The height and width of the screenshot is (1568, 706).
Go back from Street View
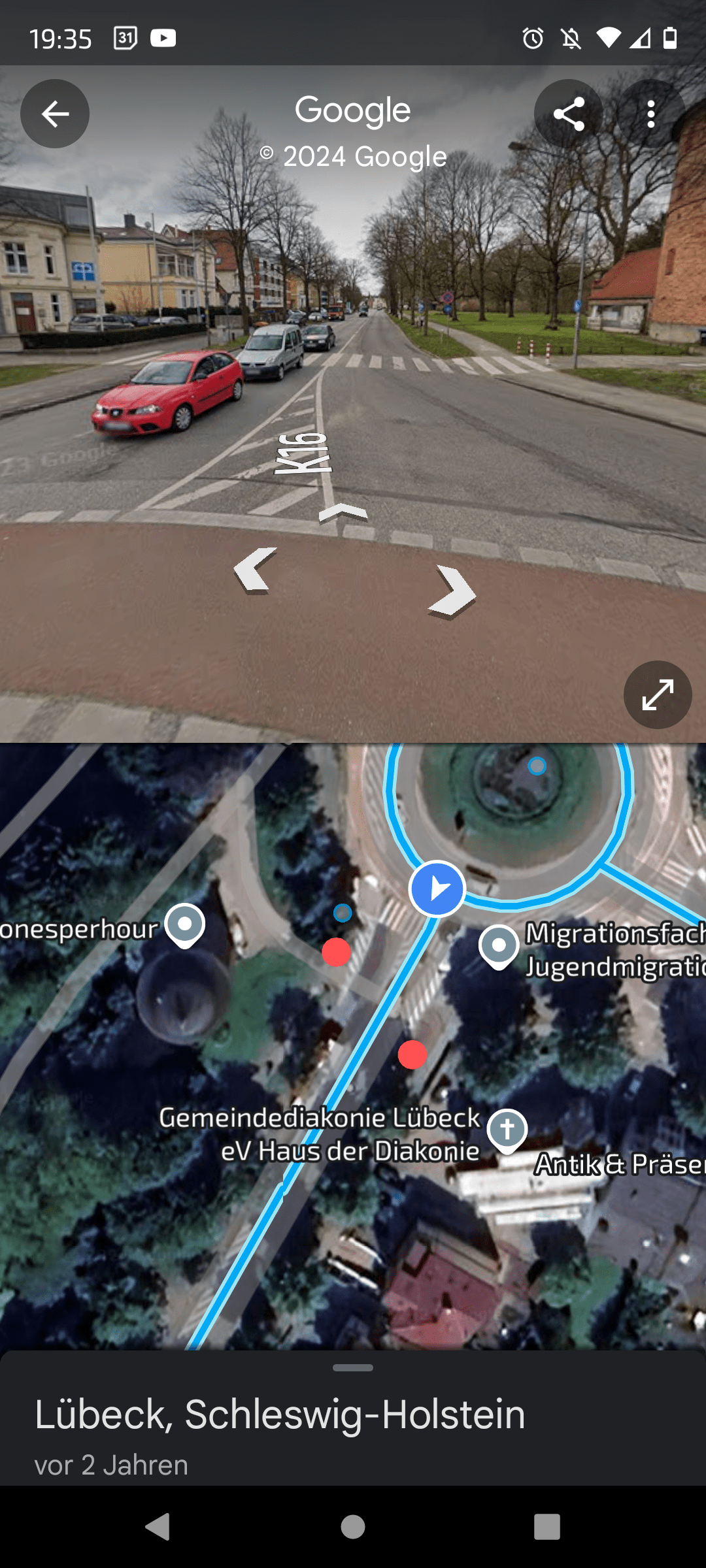coord(55,114)
